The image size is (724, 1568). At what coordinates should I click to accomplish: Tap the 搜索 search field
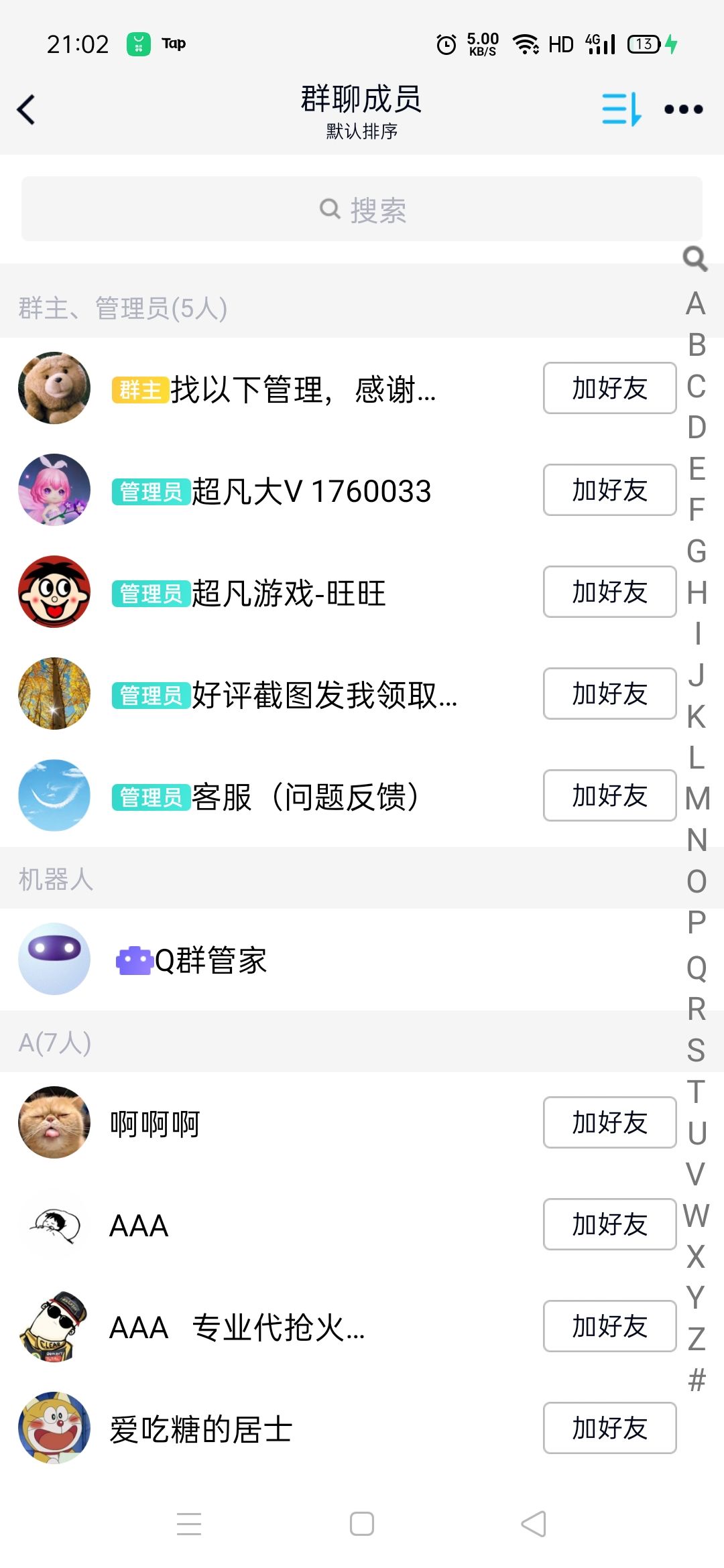pyautogui.click(x=361, y=208)
